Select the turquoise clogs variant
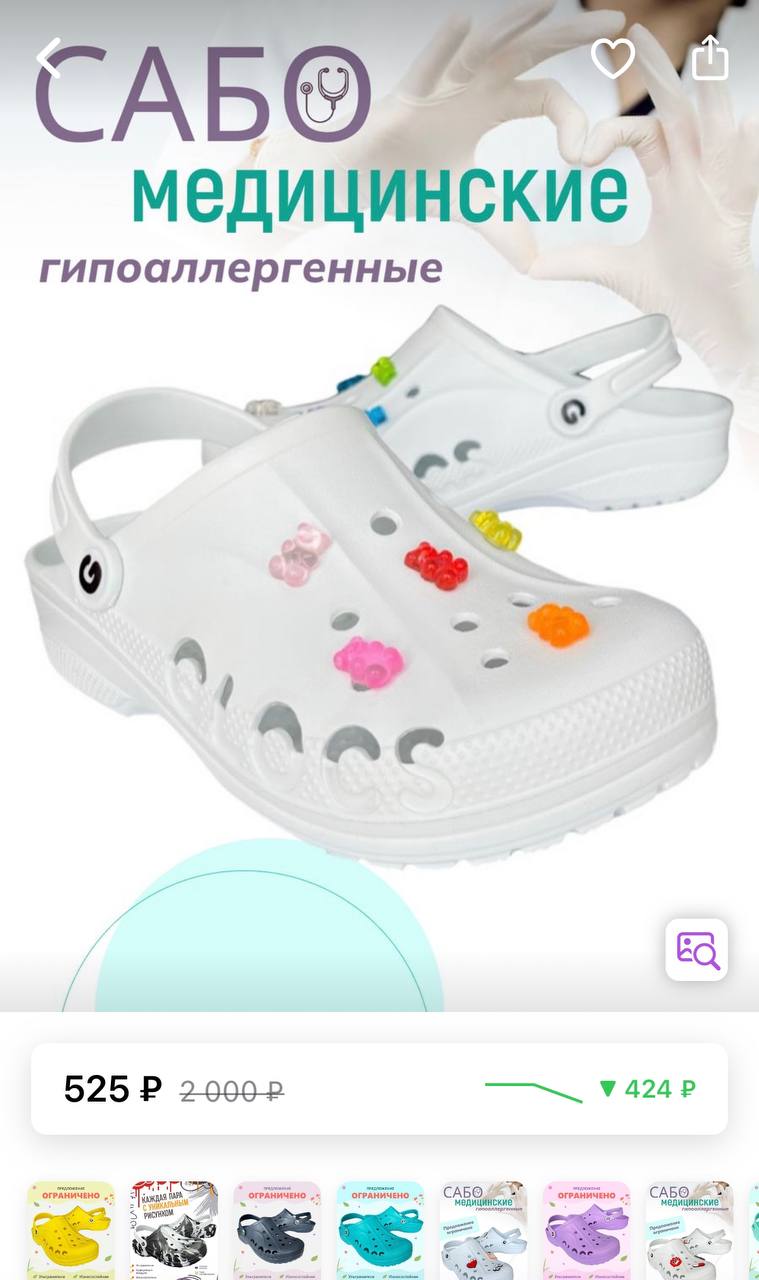 click(380, 1230)
